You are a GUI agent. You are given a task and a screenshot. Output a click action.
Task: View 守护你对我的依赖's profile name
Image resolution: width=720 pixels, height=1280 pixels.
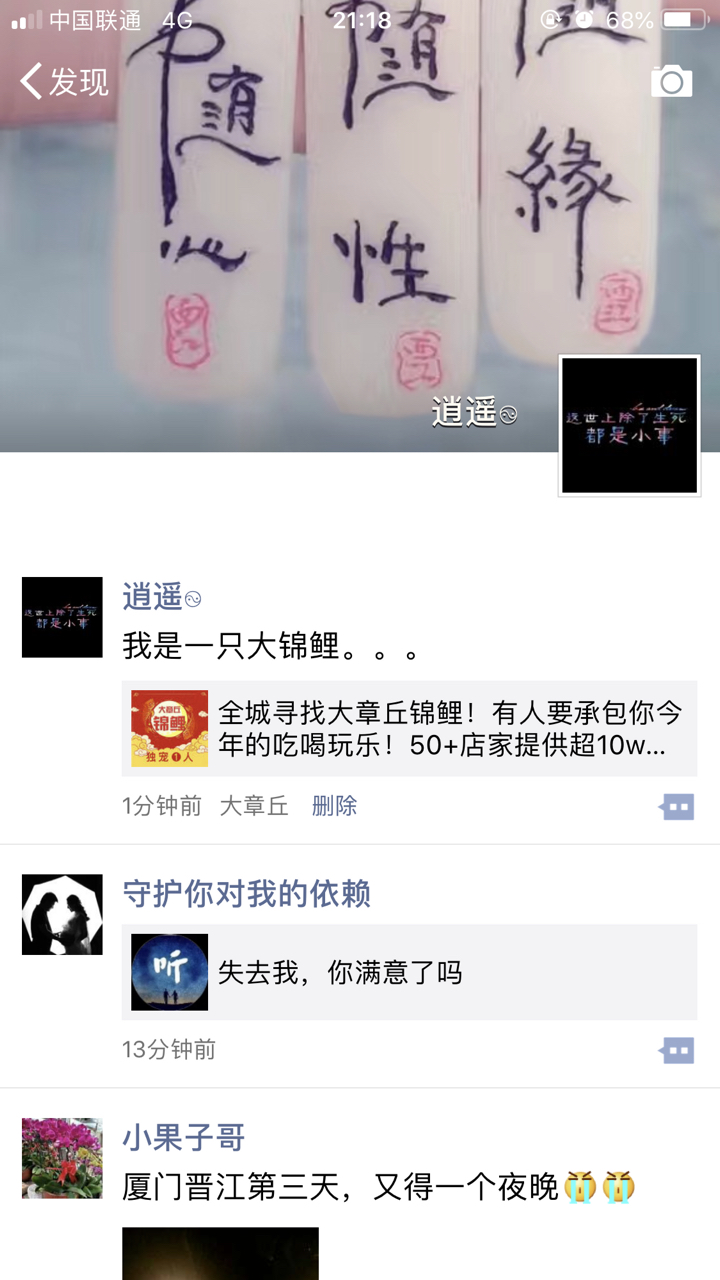point(246,893)
